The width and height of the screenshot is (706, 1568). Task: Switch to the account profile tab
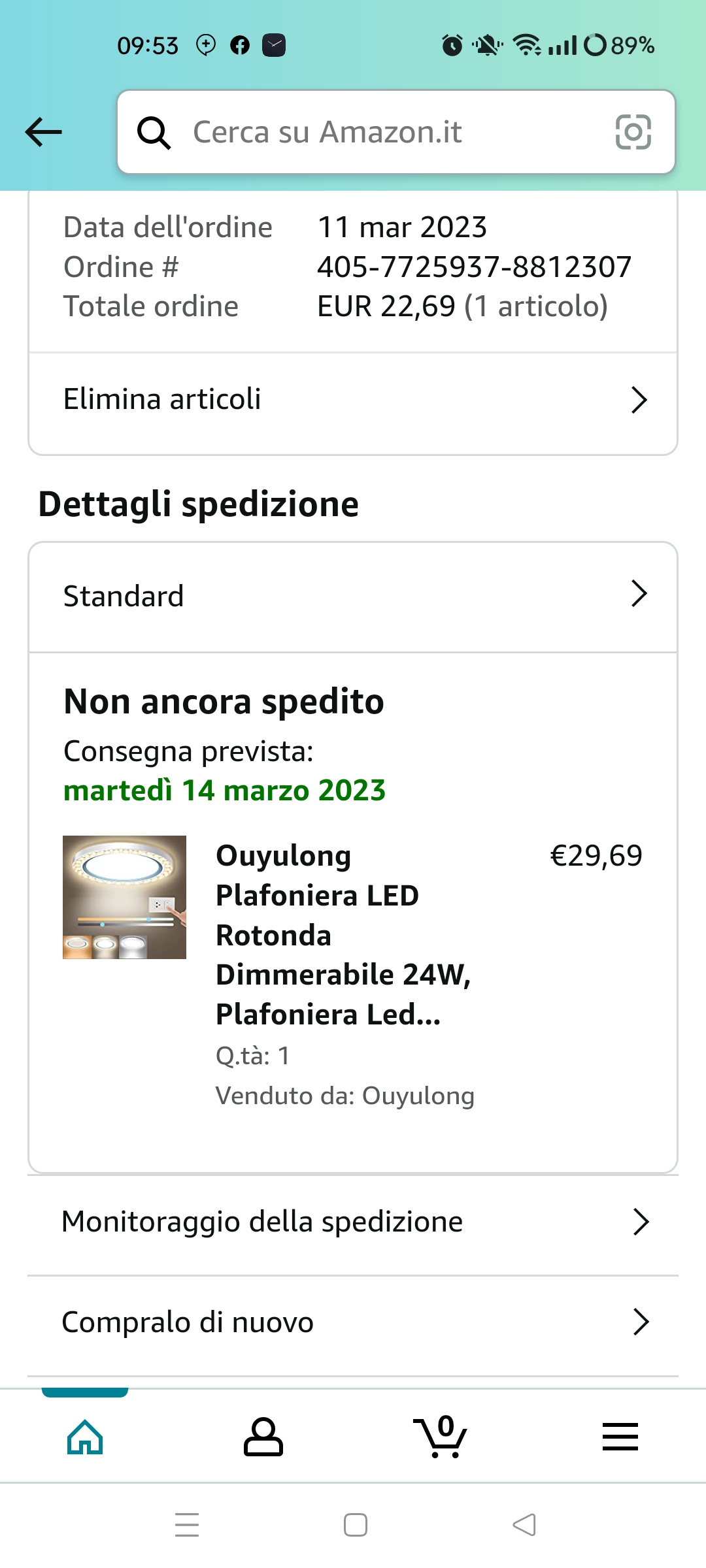pos(263,1437)
